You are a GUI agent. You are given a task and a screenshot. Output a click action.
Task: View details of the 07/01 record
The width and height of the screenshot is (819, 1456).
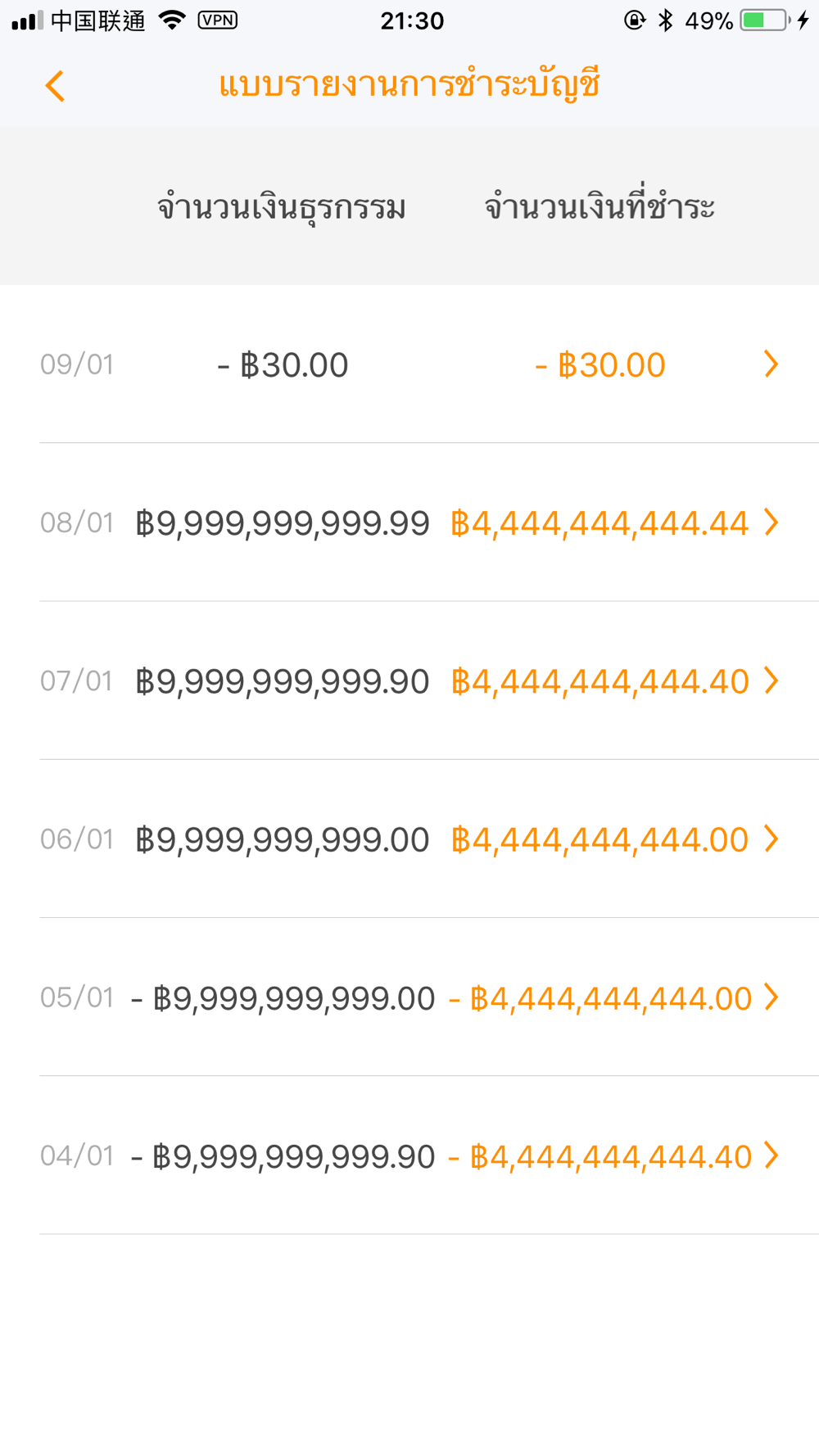pyautogui.click(x=409, y=681)
